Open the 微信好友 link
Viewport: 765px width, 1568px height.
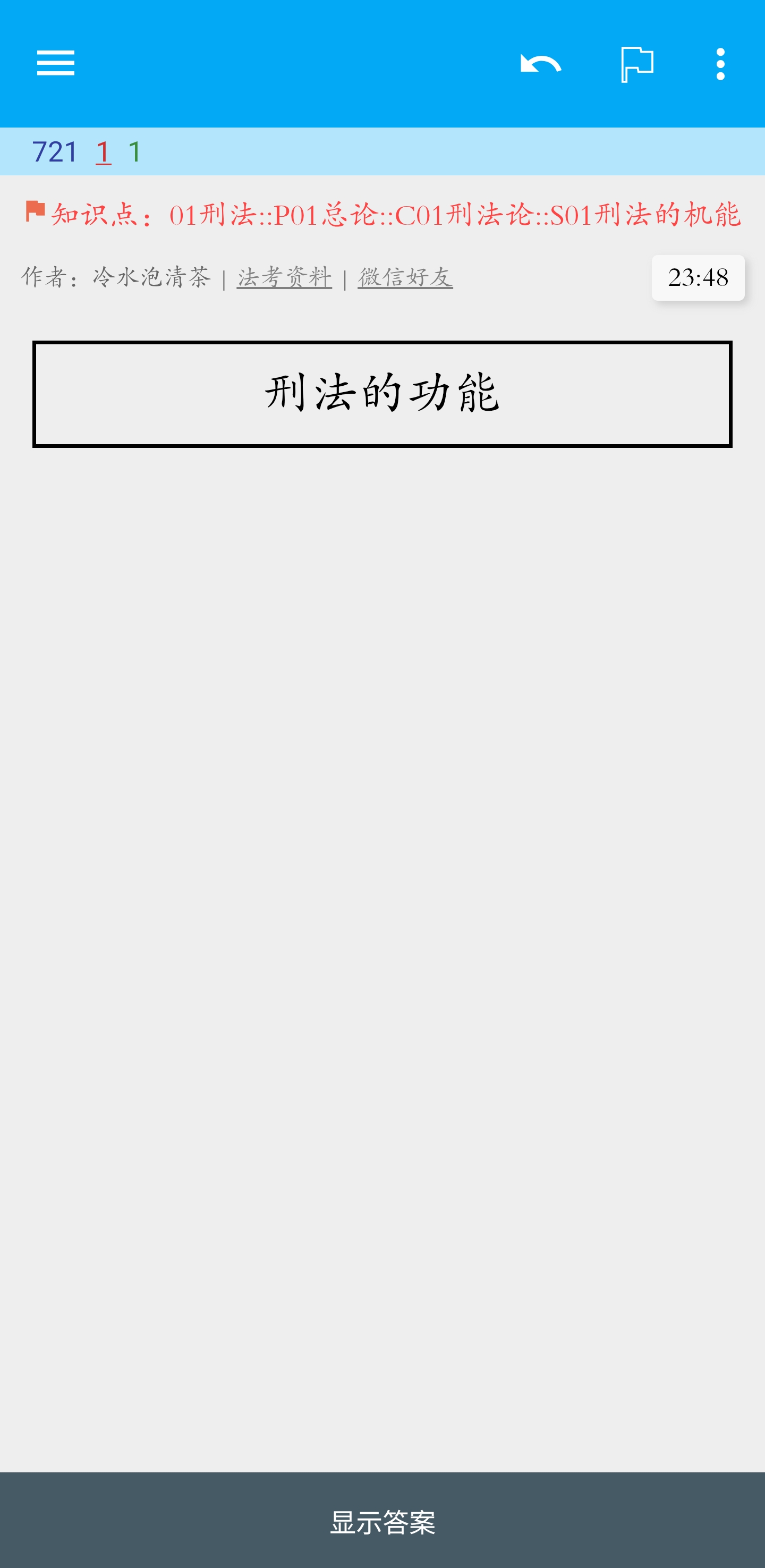[405, 277]
